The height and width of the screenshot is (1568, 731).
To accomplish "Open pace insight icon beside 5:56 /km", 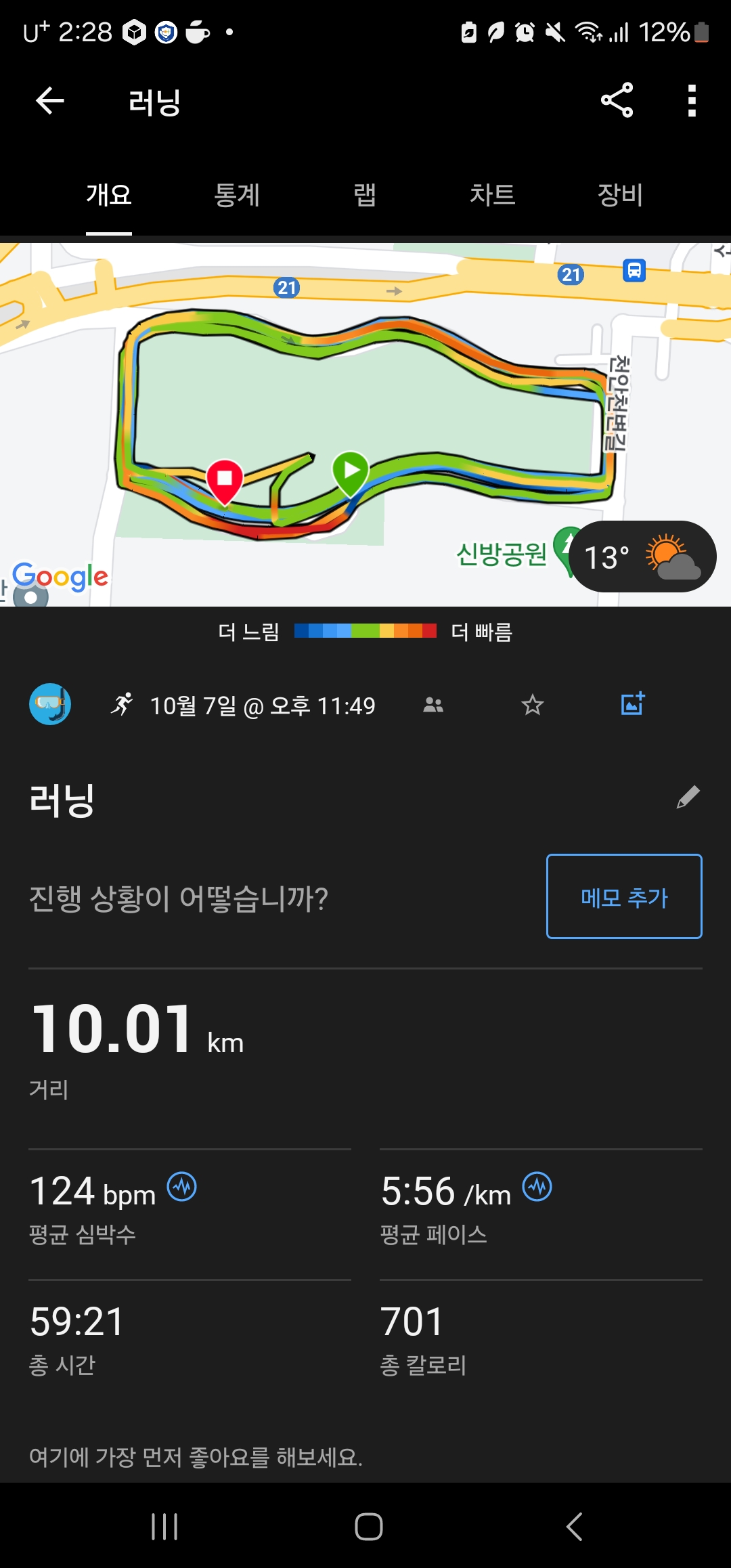I will pyautogui.click(x=537, y=1187).
